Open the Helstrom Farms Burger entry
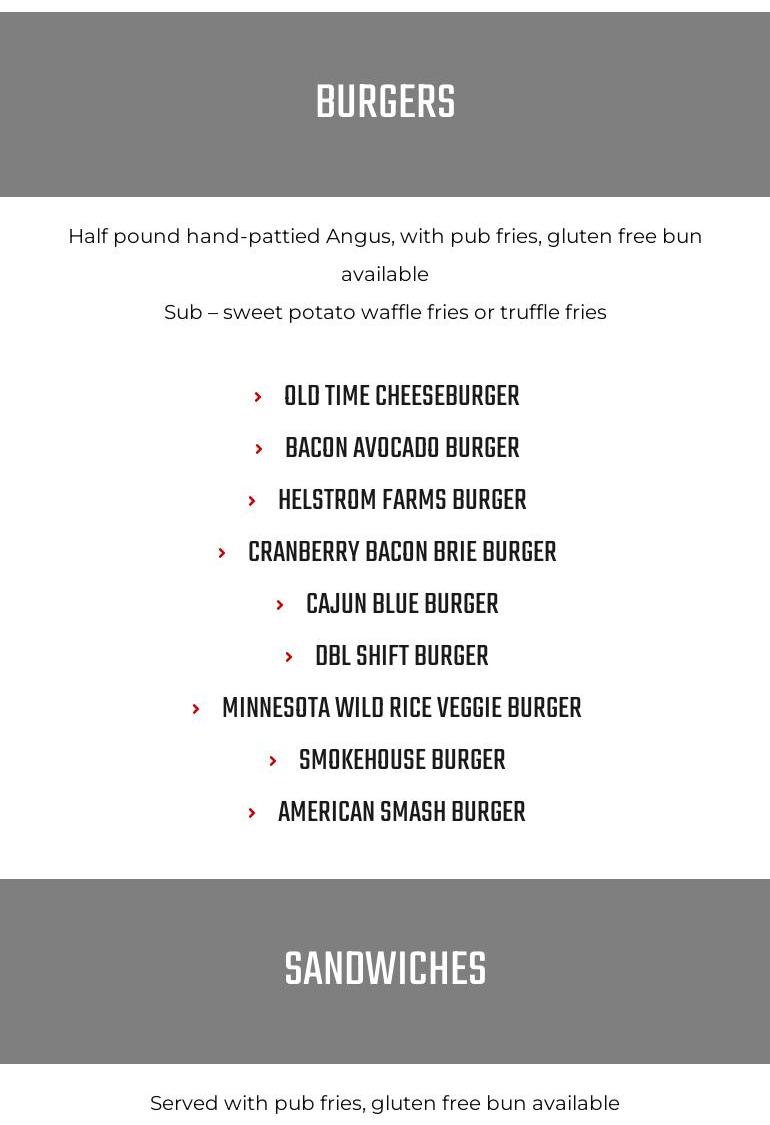The image size is (770, 1125). coord(402,501)
